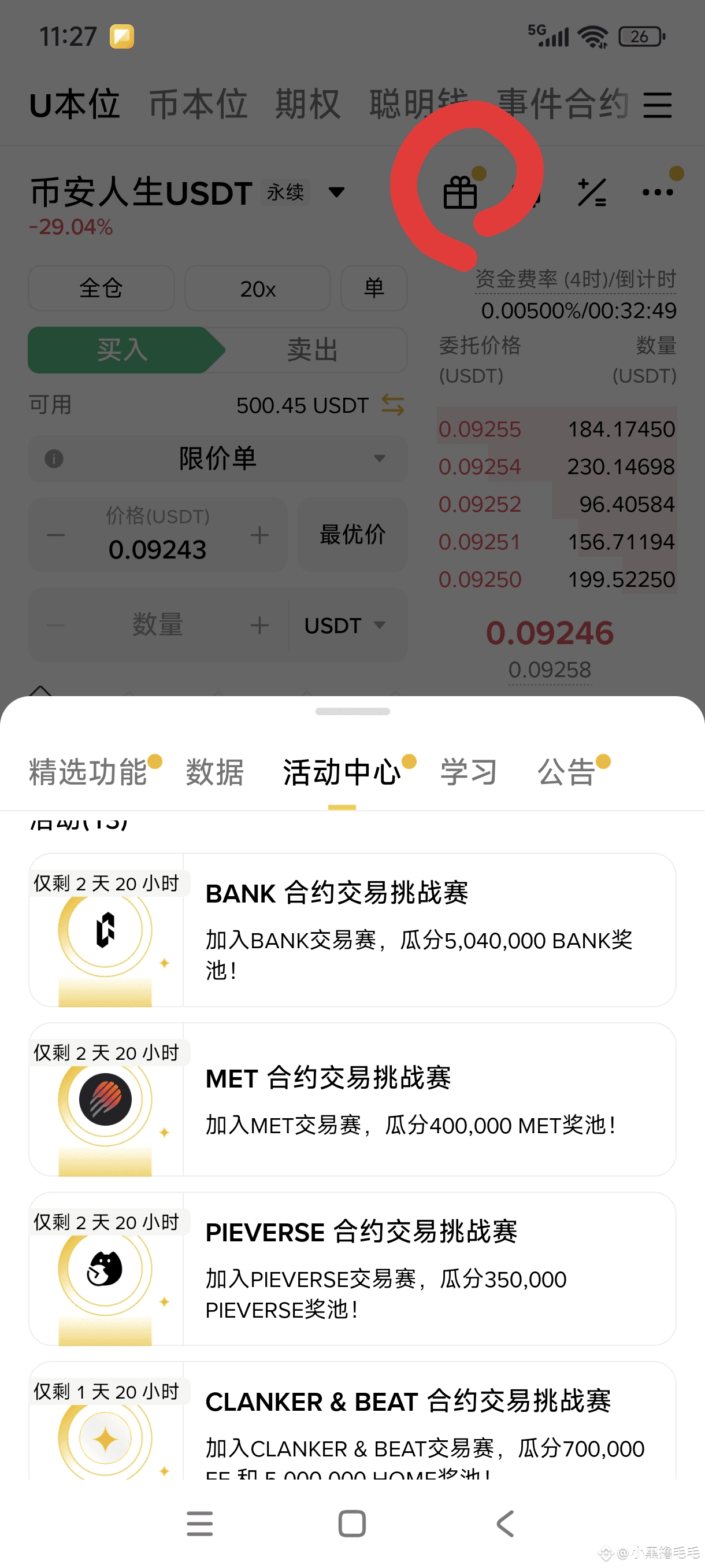Switch to the 数据 tab
The image size is (705, 1568).
coord(214,772)
